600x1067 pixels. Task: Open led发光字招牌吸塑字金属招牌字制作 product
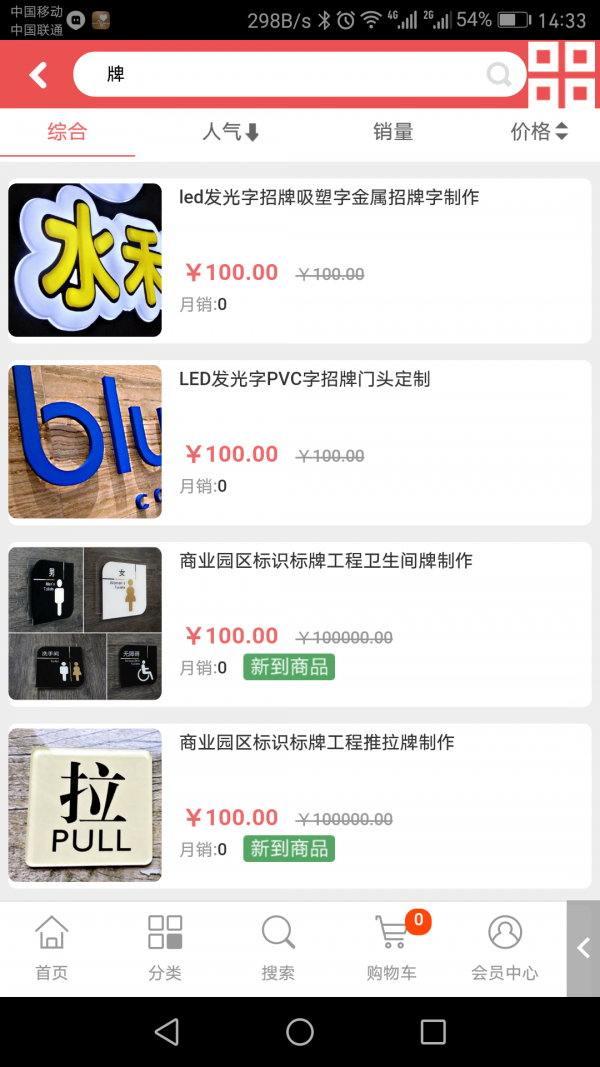pos(329,198)
